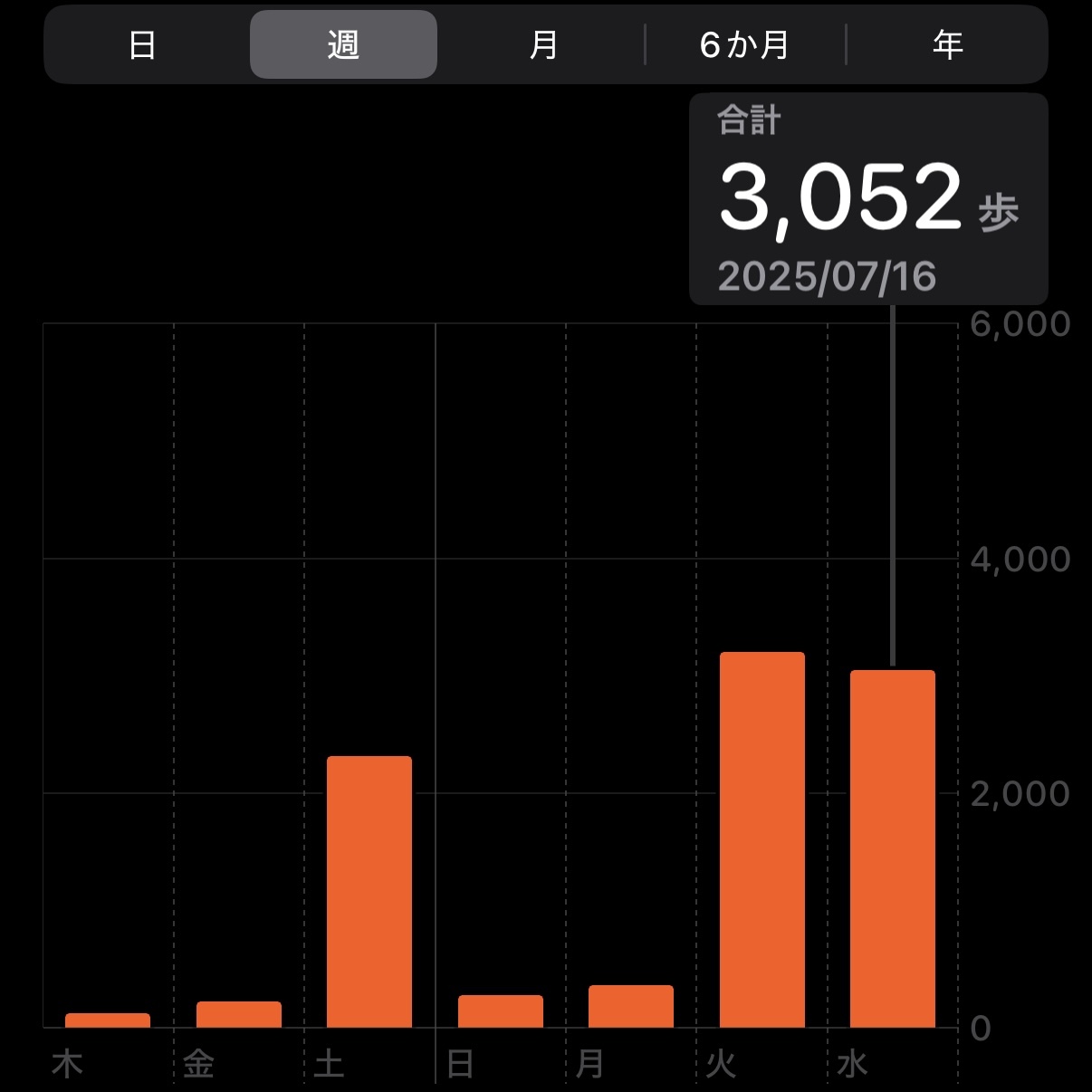The image size is (1092, 1092).
Task: Tap the 水 (Wednesday) step bar
Action: (892, 848)
